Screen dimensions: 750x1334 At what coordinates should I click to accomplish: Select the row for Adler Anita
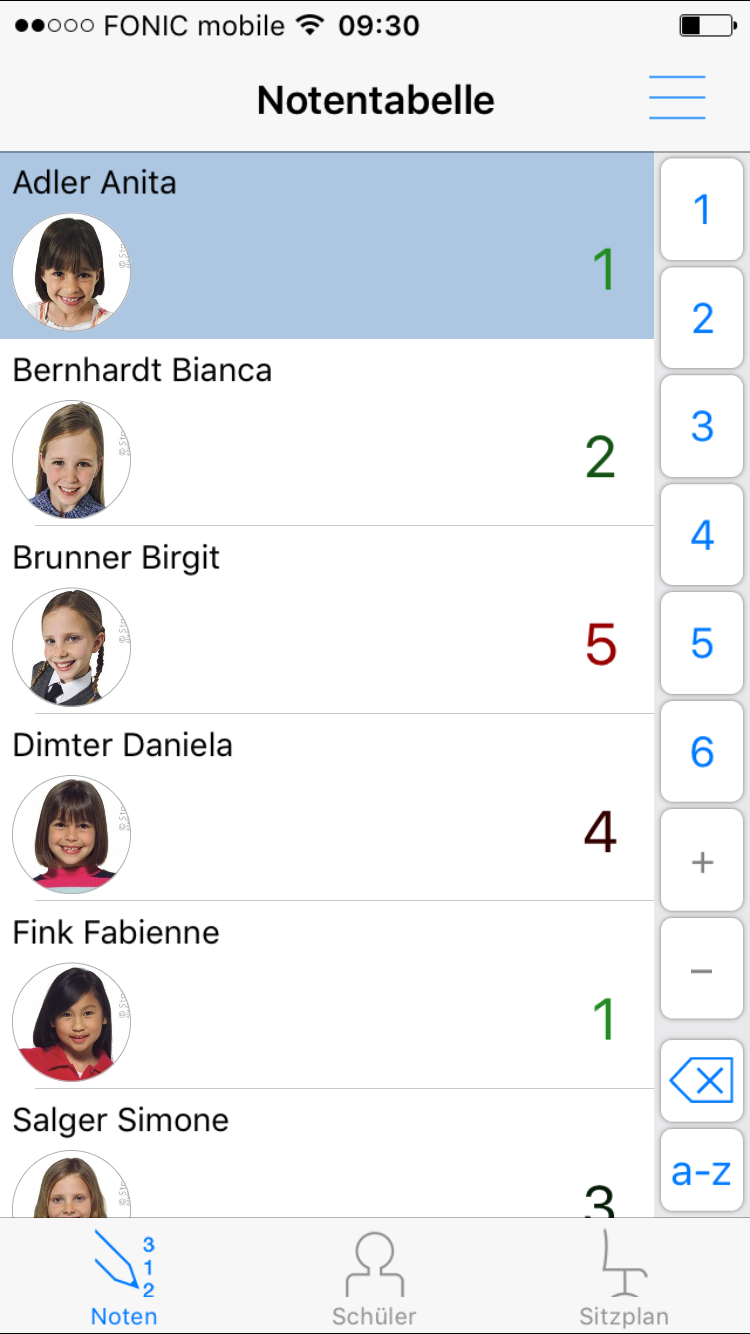(x=327, y=246)
